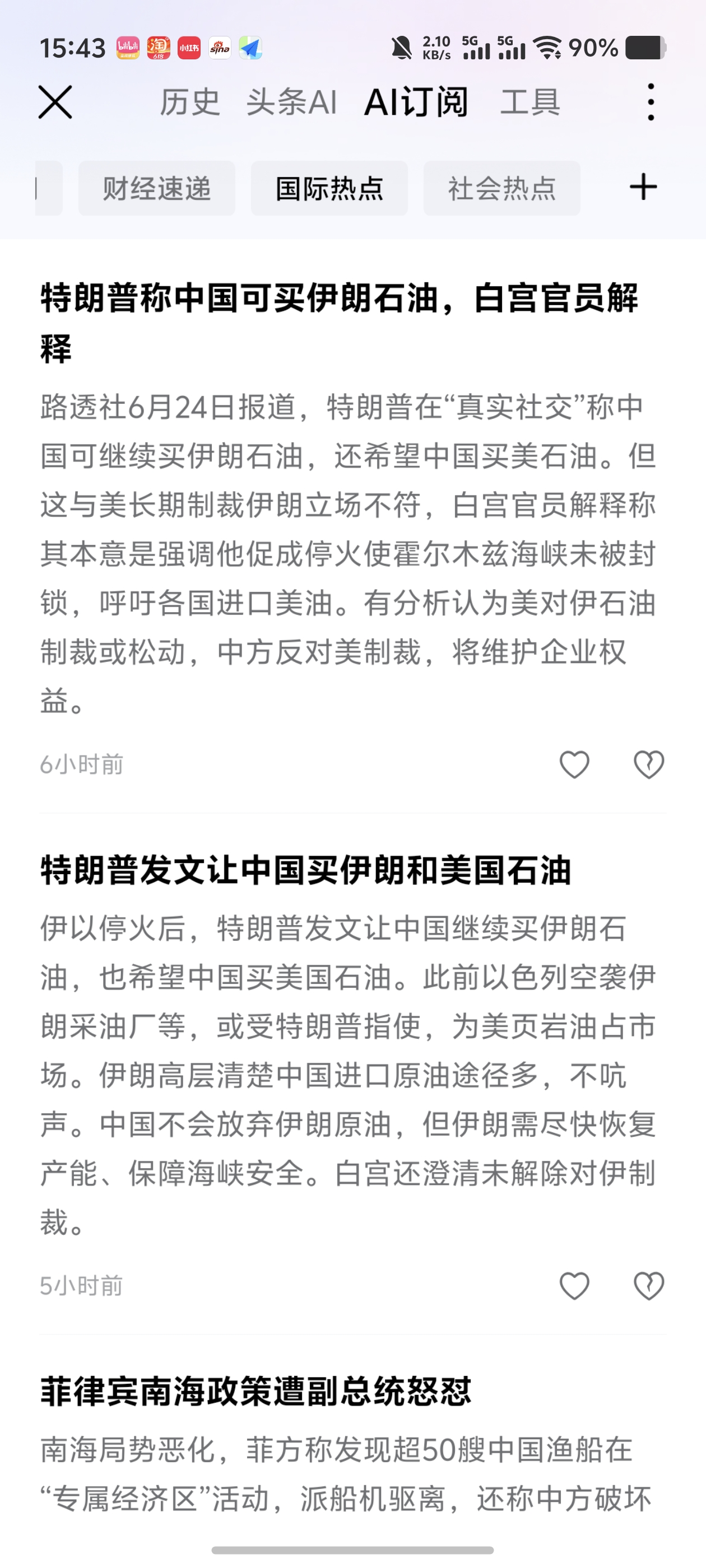This screenshot has height=1568, width=706.
Task: Dislike the 5小时前 article
Action: 648,1286
